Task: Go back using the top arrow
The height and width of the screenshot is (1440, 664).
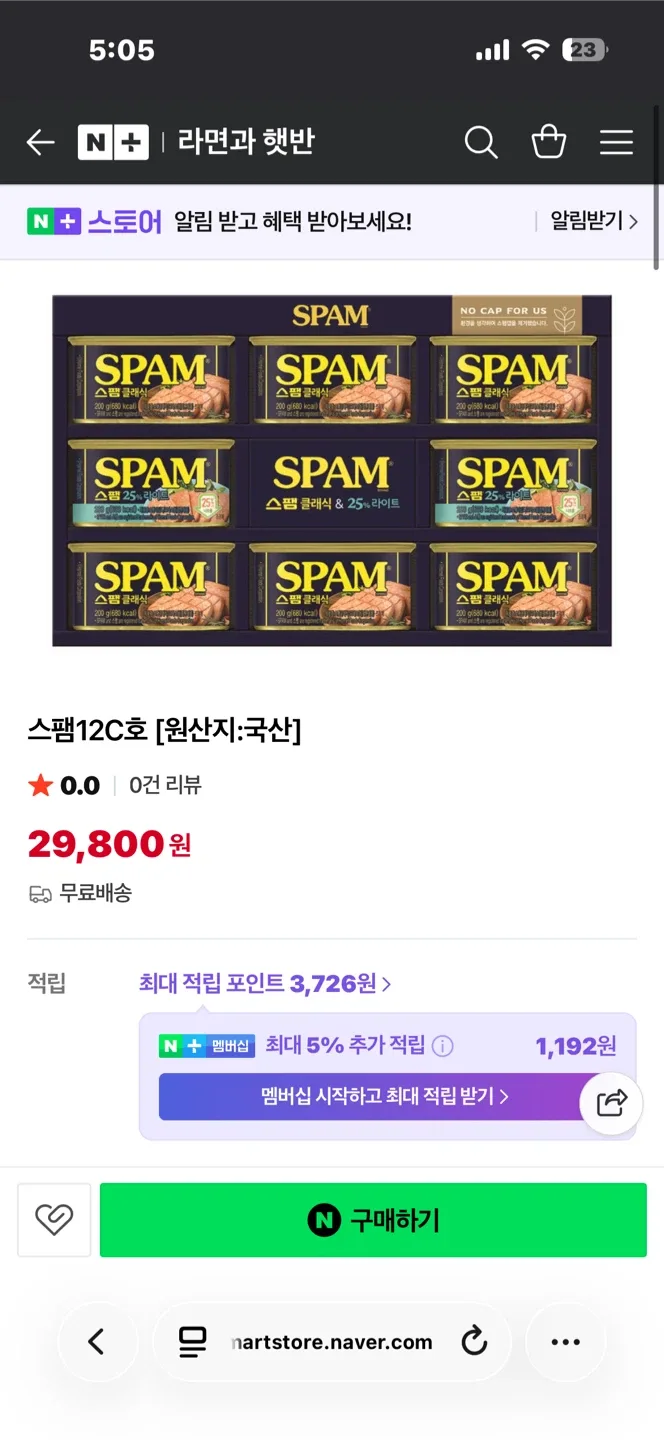Action: coord(40,143)
